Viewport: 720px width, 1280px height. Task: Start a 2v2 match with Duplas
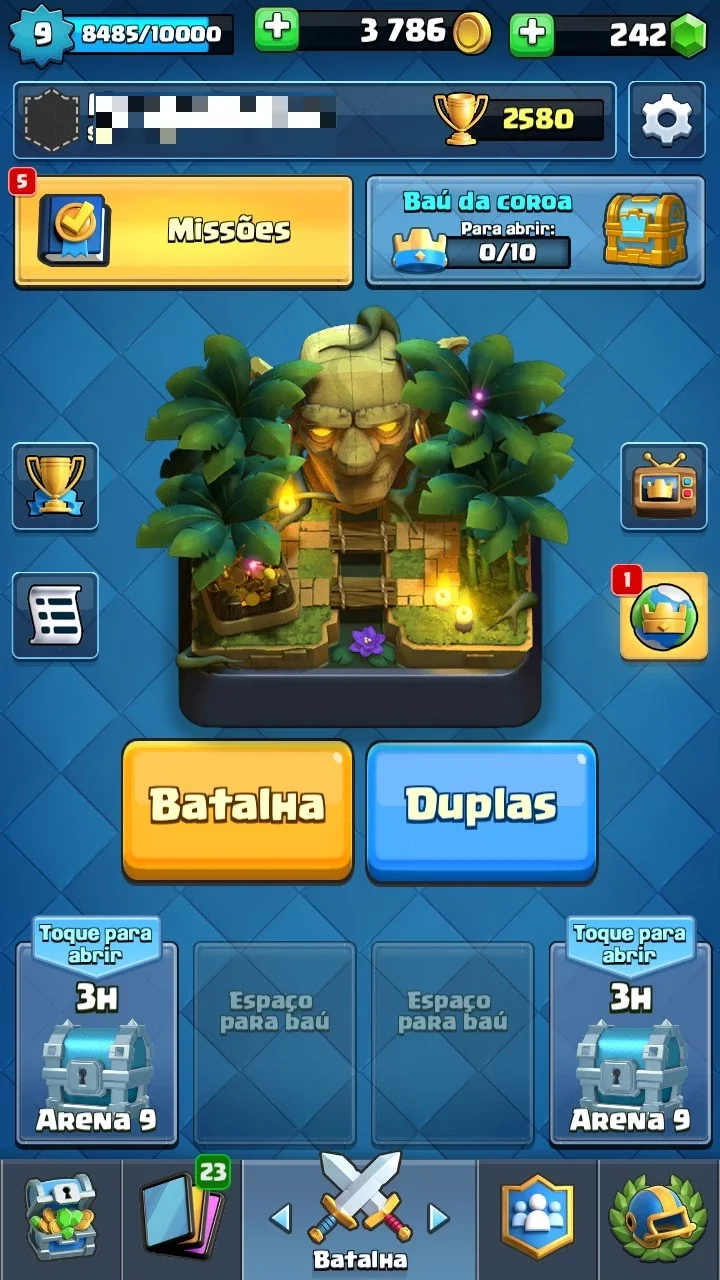coord(481,810)
